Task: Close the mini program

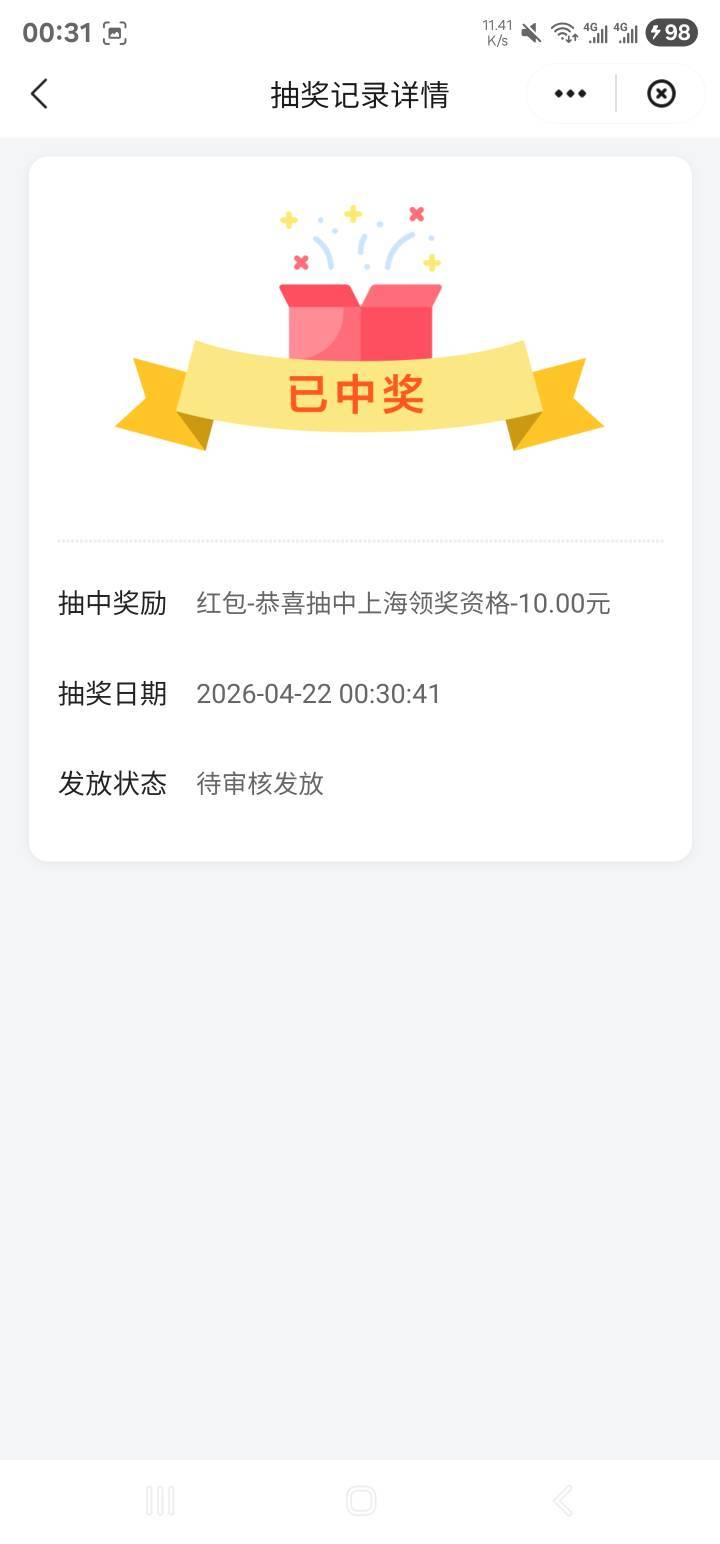Action: (x=661, y=94)
